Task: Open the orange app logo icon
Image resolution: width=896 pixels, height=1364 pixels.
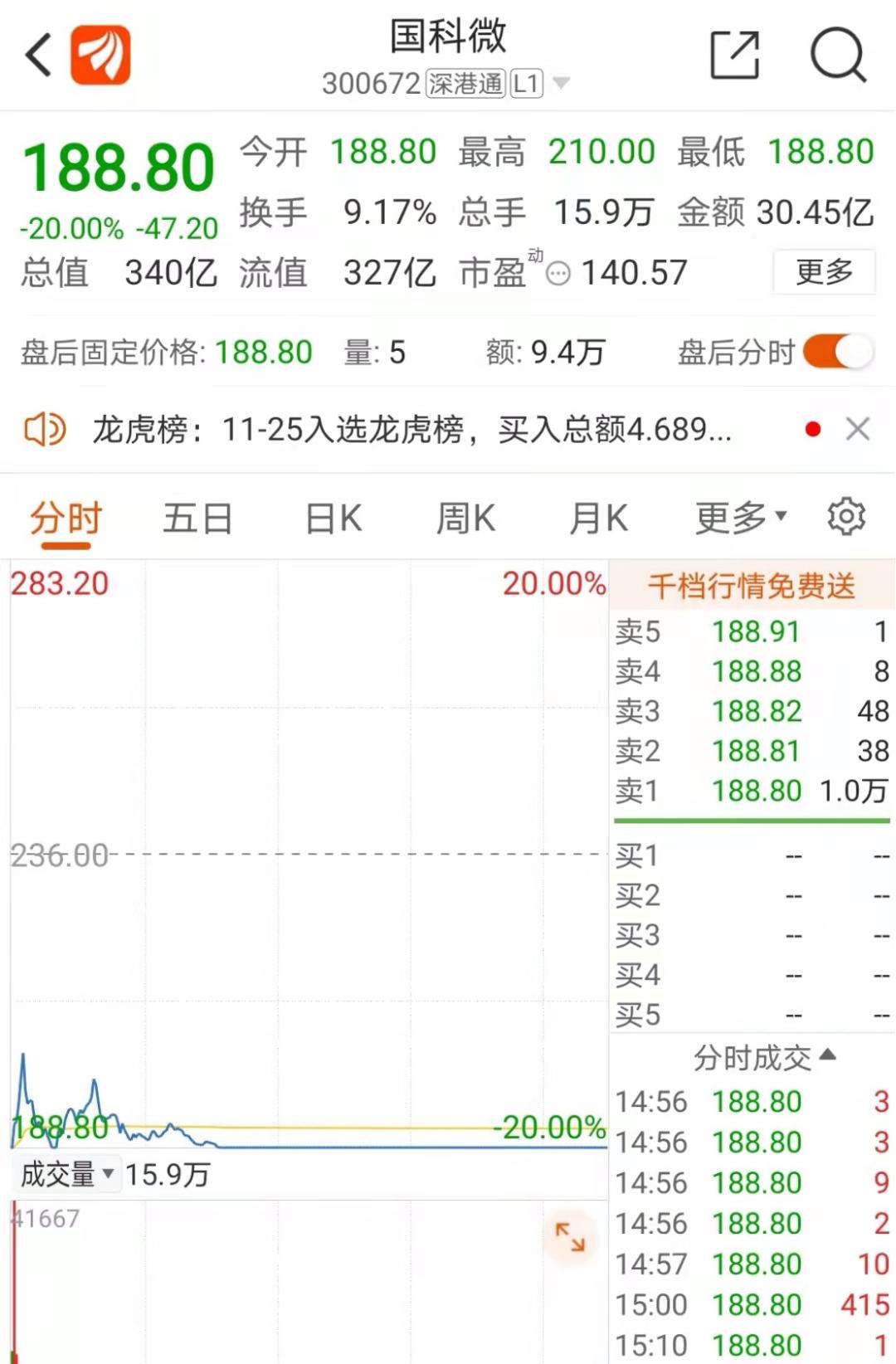Action: click(x=100, y=56)
